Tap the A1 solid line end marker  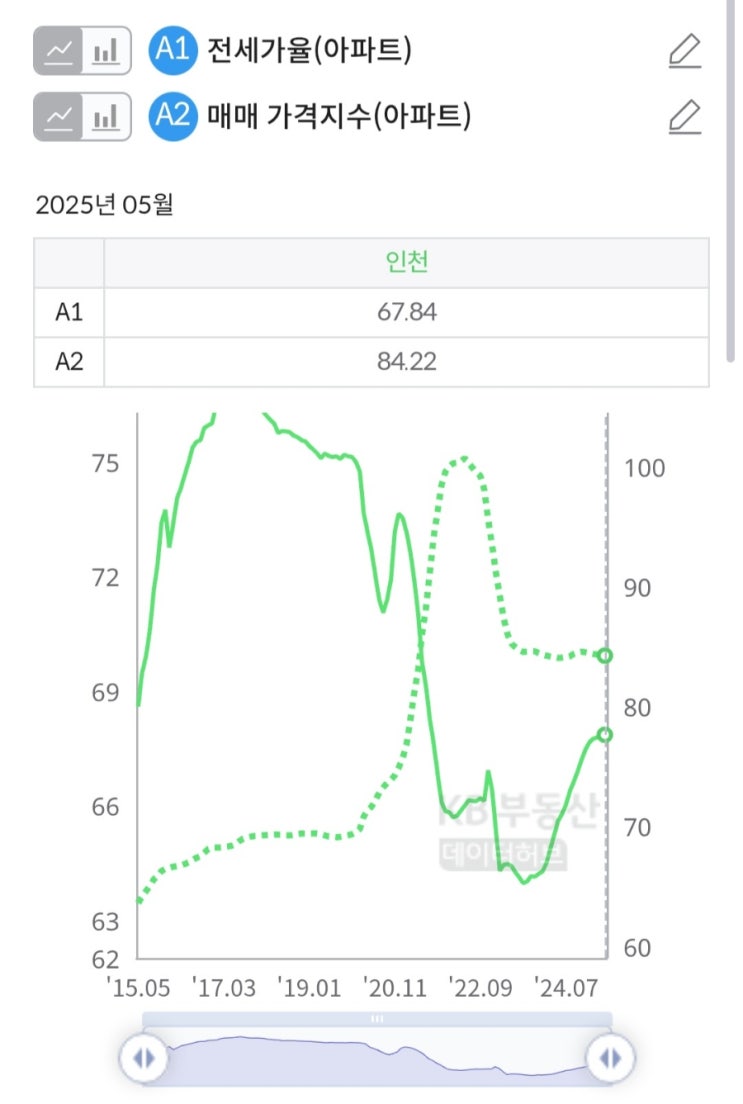(x=604, y=734)
